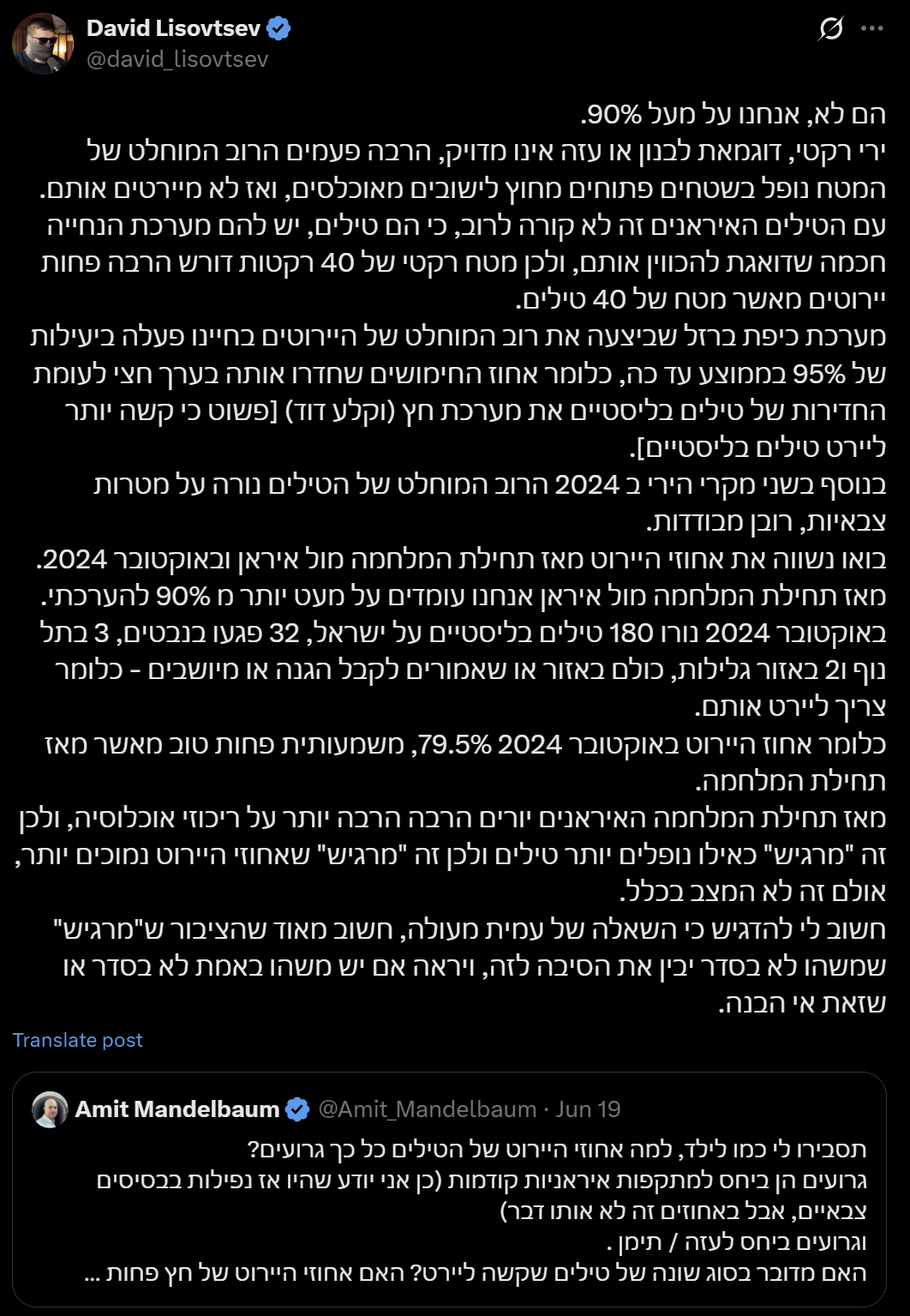Image resolution: width=910 pixels, height=1316 pixels.
Task: Open the Grok icon on the post
Action: pyautogui.click(x=830, y=29)
